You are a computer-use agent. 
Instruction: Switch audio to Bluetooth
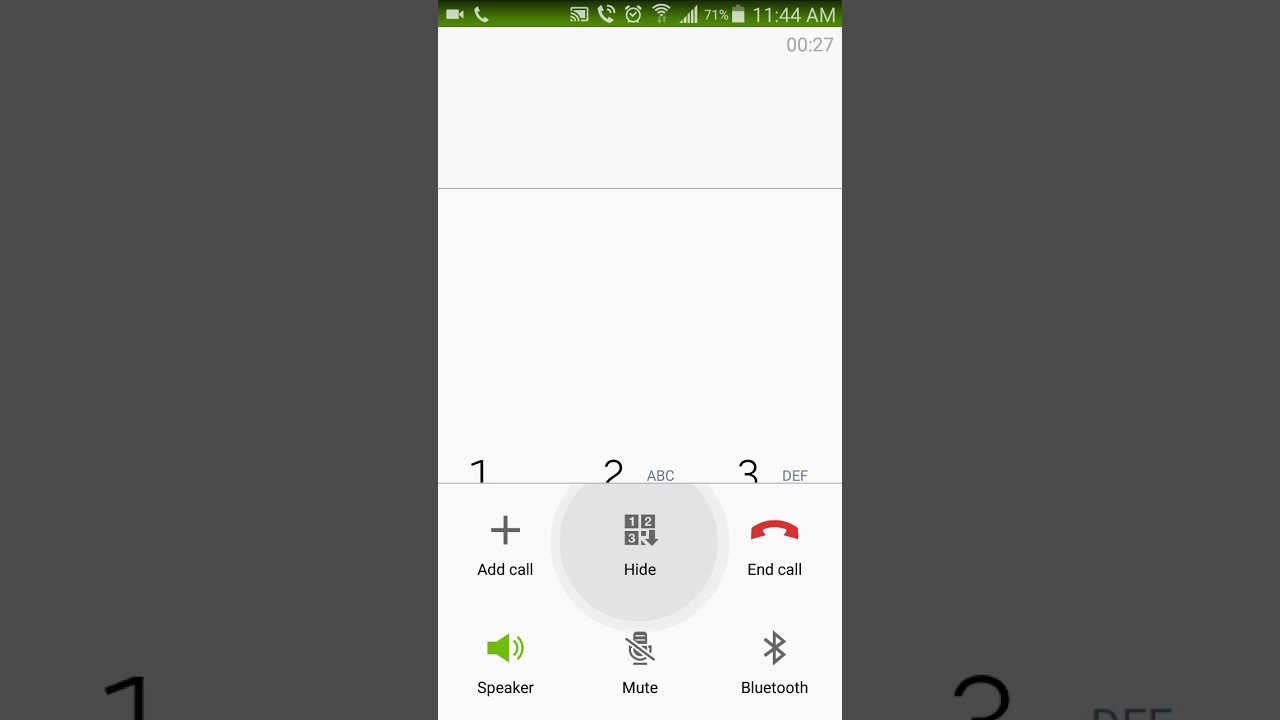pos(774,662)
